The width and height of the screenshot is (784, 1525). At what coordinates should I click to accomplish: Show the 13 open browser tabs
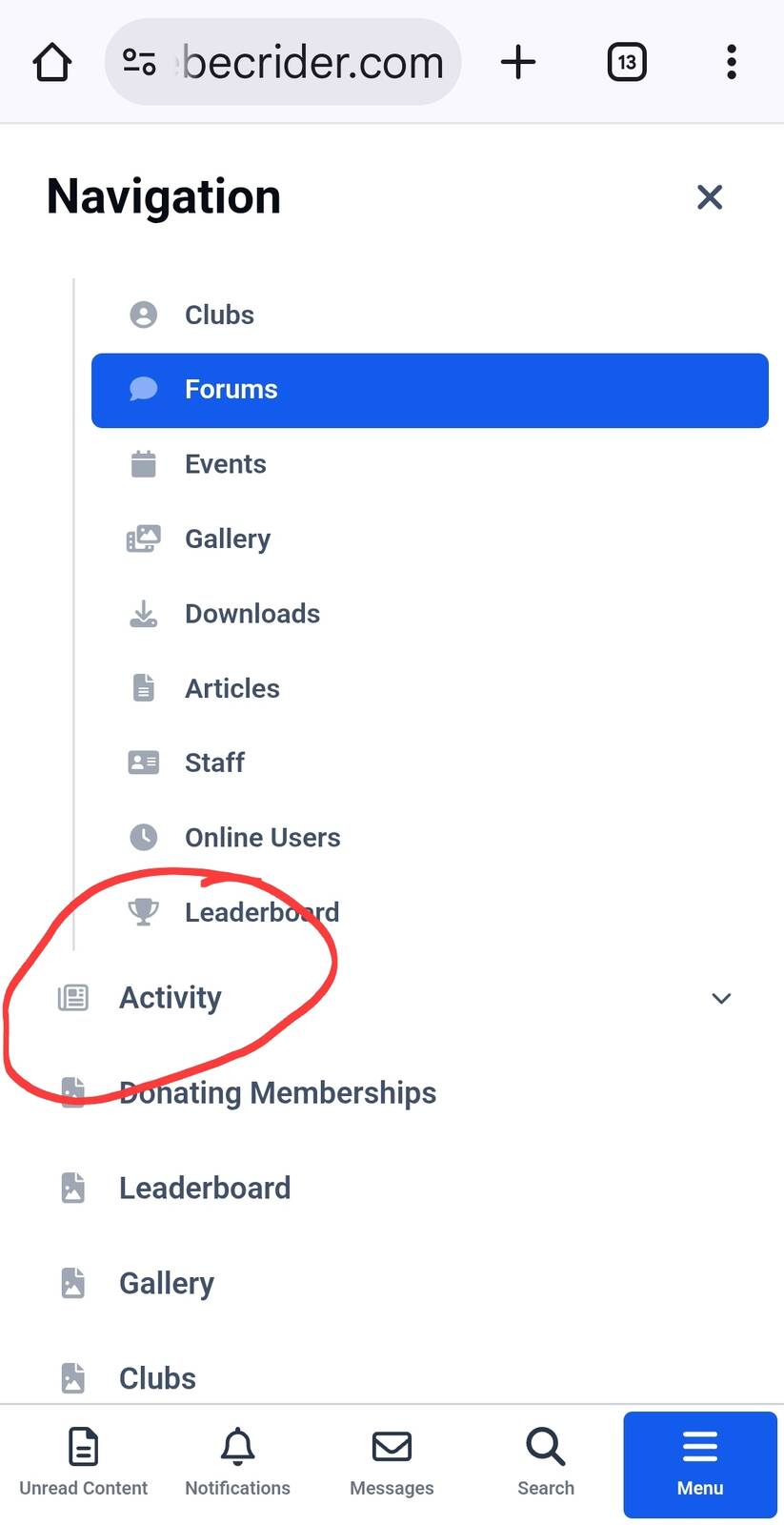click(x=626, y=63)
